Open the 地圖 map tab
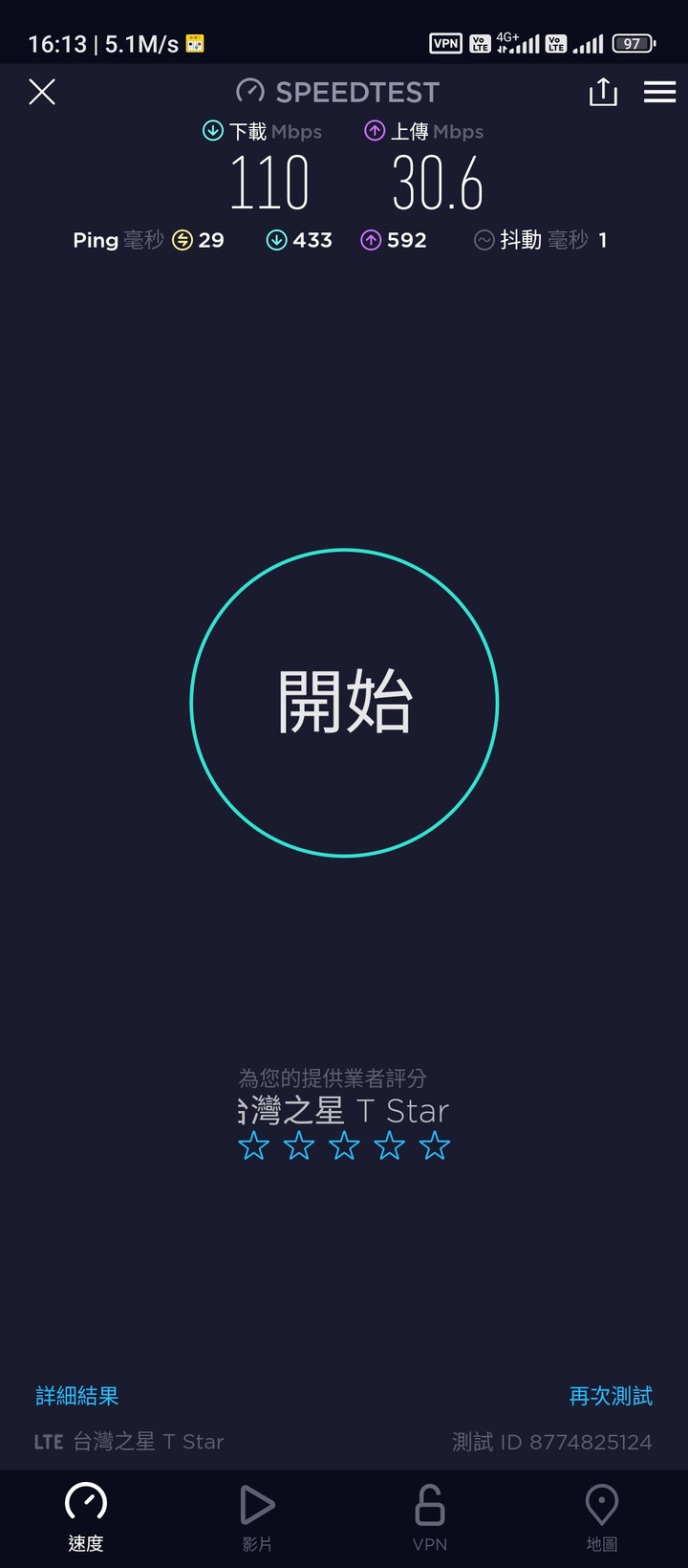 602,1517
